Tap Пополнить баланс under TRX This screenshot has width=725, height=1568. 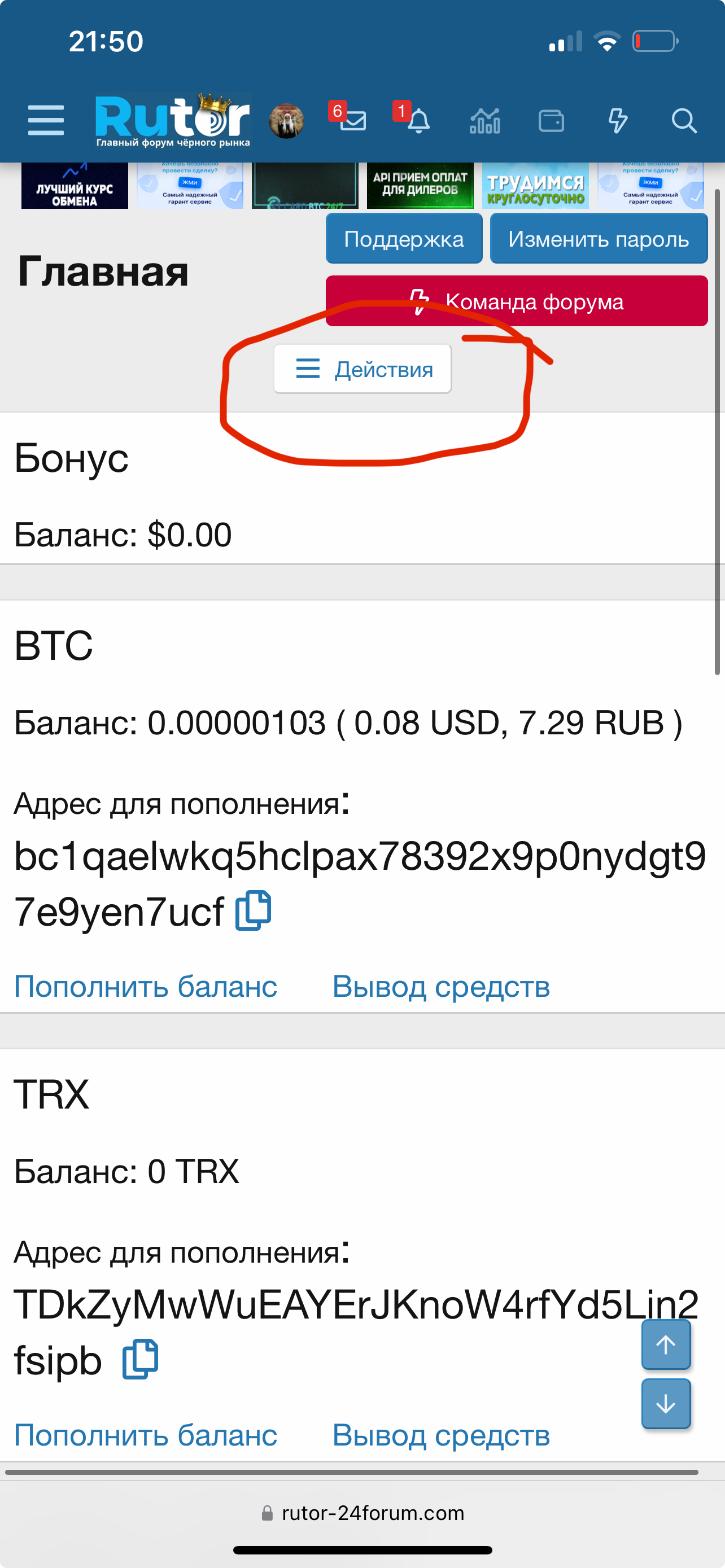click(x=146, y=1435)
